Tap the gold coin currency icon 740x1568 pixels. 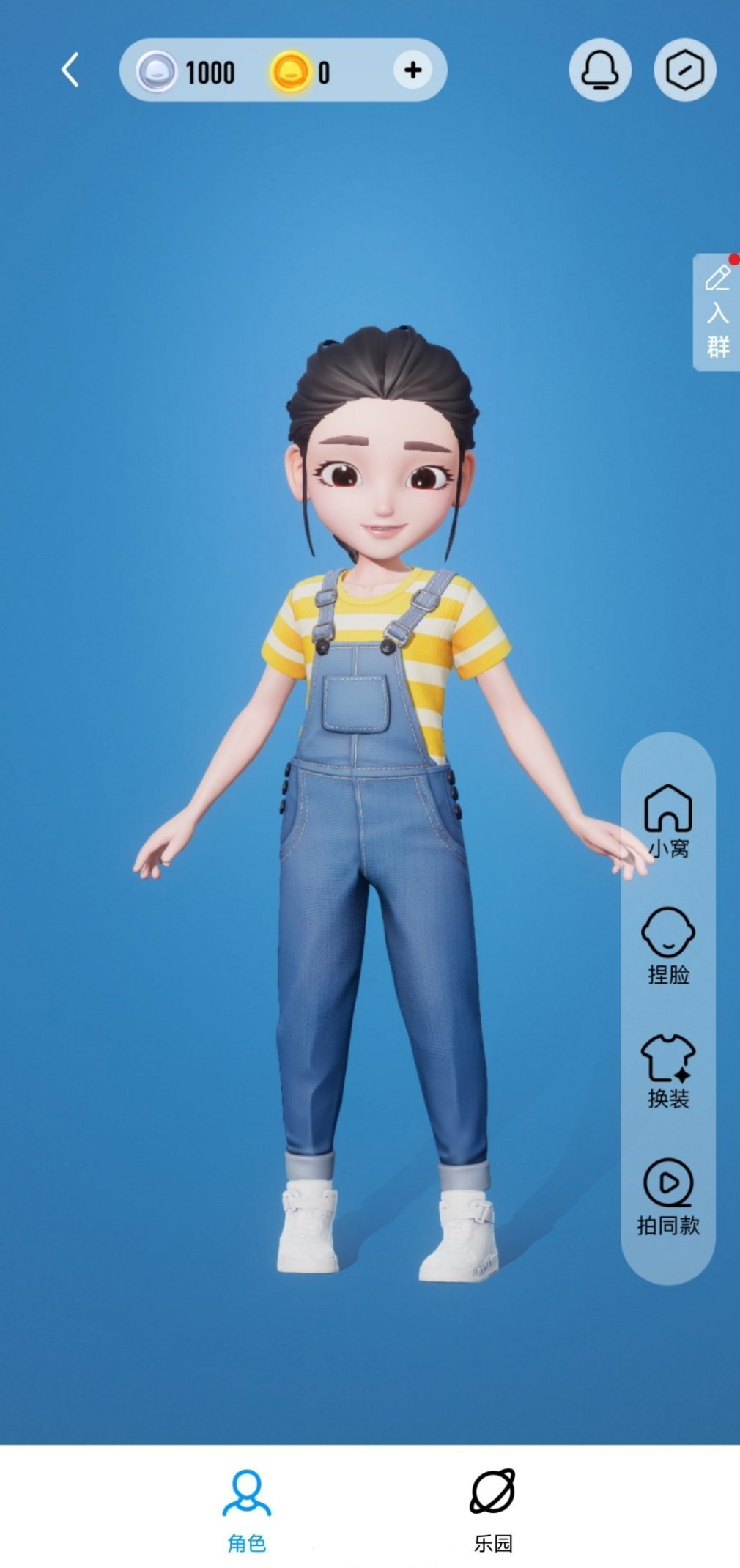(292, 72)
